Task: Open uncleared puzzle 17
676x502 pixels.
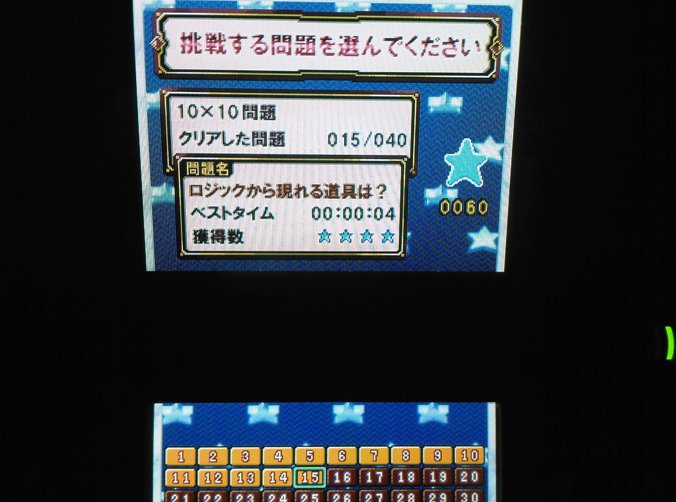Action: 374,478
